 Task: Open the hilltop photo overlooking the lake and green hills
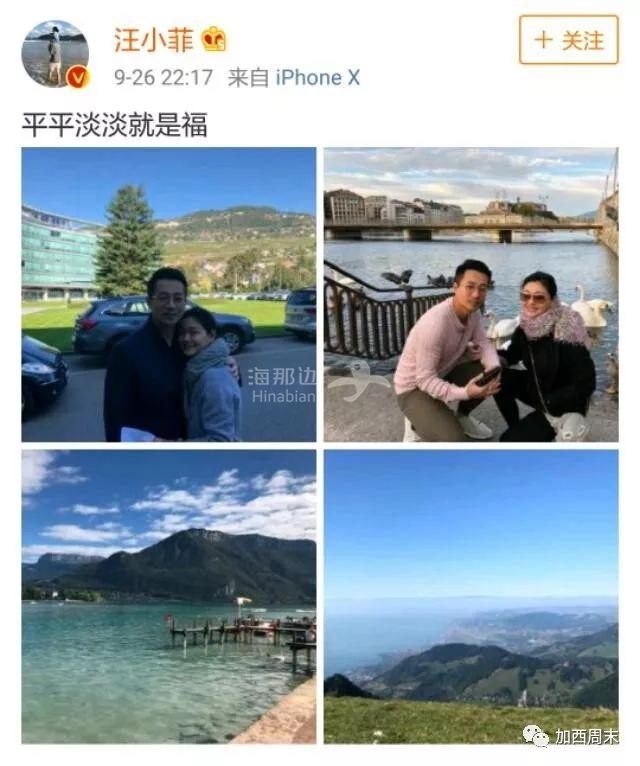point(470,596)
